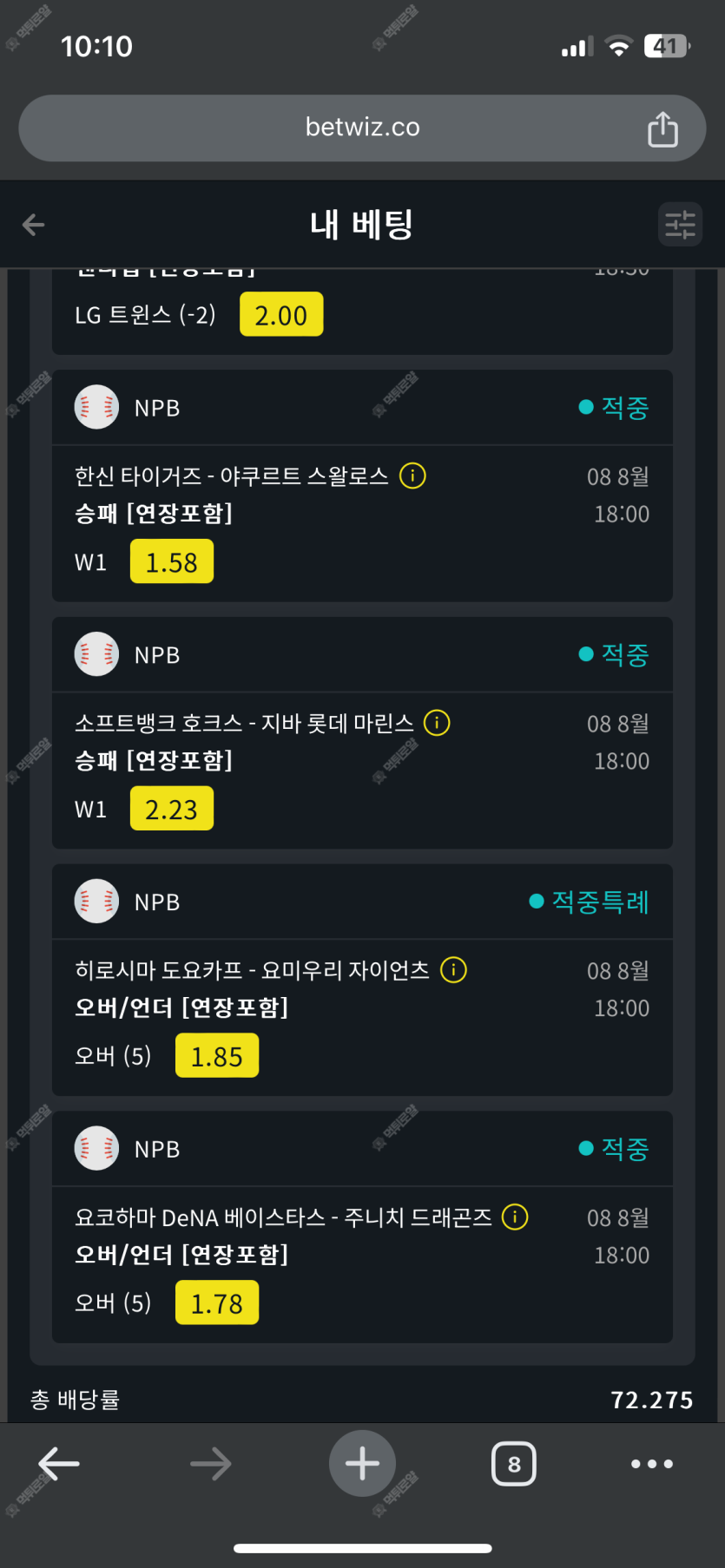This screenshot has width=725, height=1568.
Task: Open info for 히로시마 도요카프 - 요미우리 자이언츠
Action: pos(453,969)
